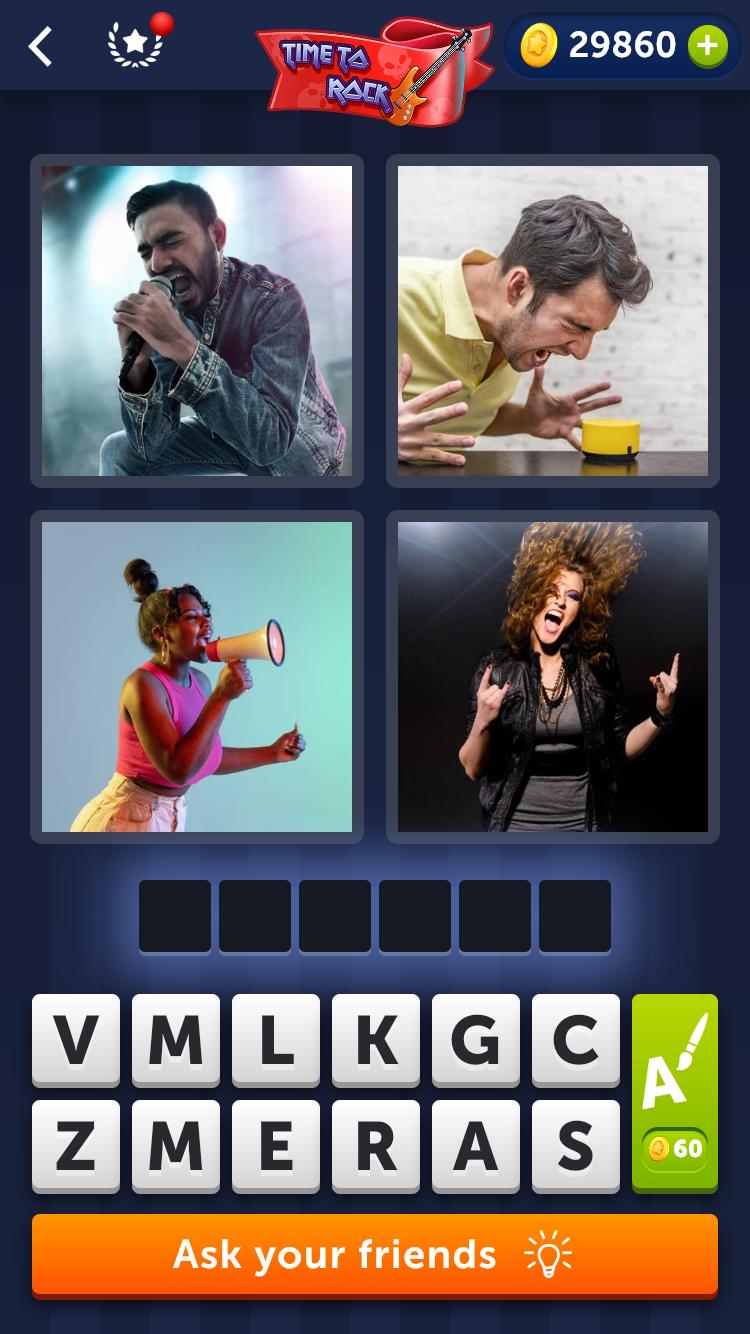Select the letter V tile

76,1040
